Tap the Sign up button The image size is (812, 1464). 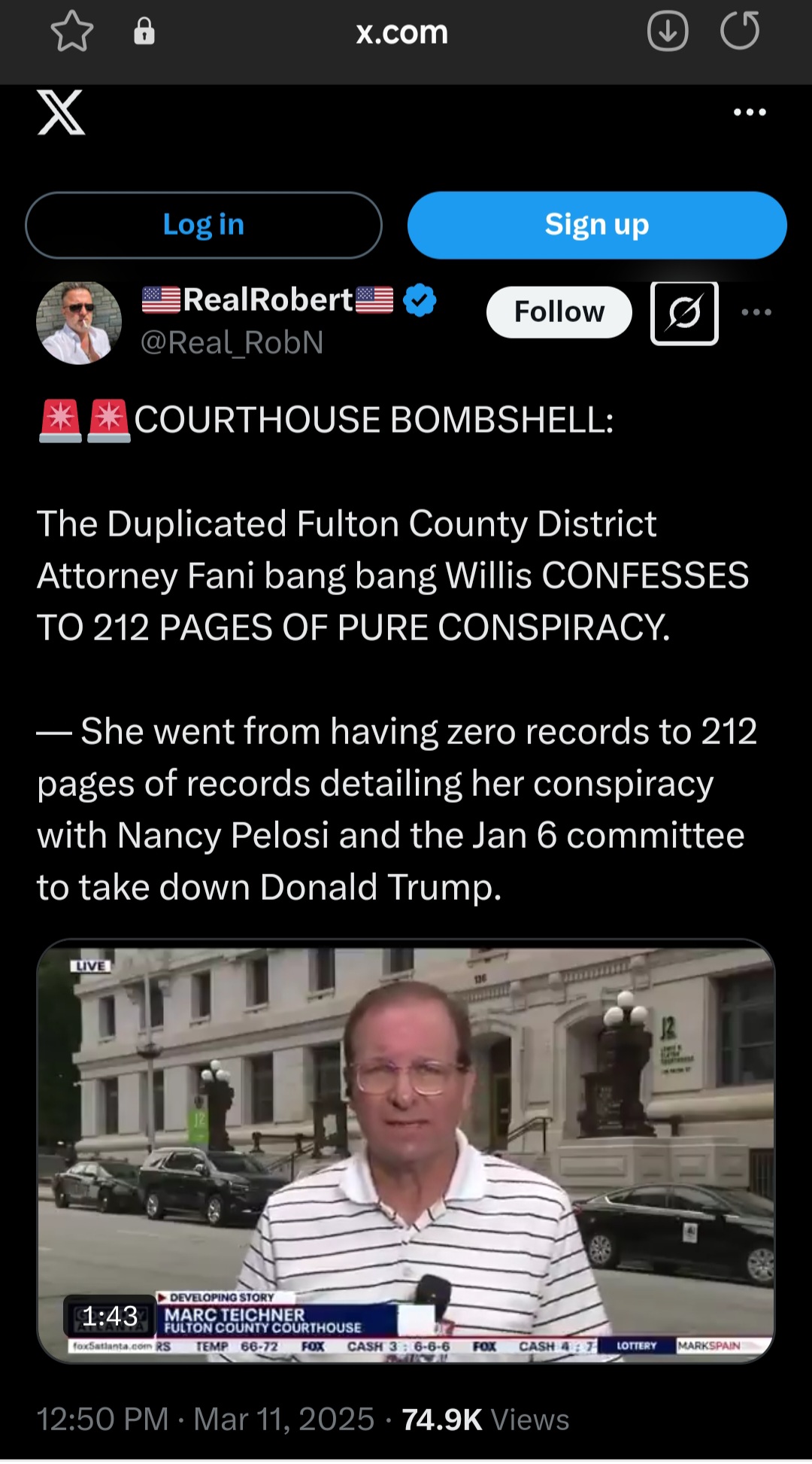597,225
